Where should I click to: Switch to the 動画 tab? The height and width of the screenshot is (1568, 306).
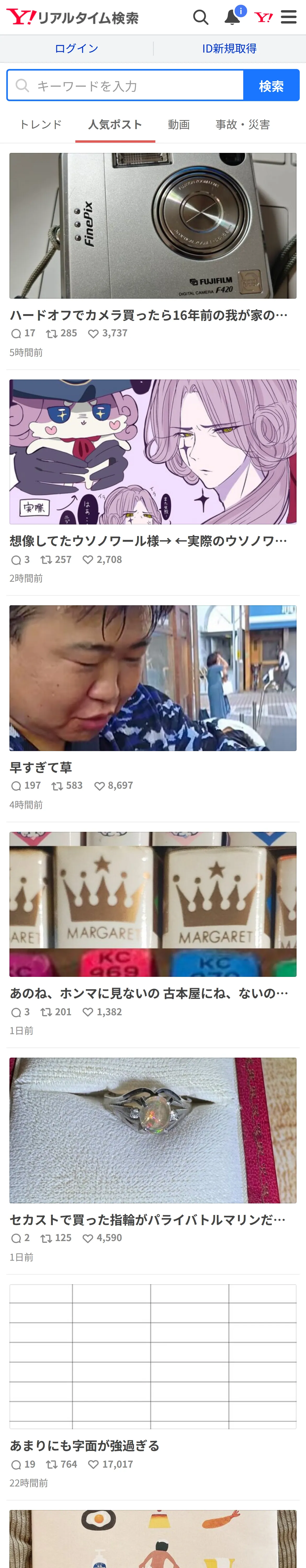(x=179, y=125)
